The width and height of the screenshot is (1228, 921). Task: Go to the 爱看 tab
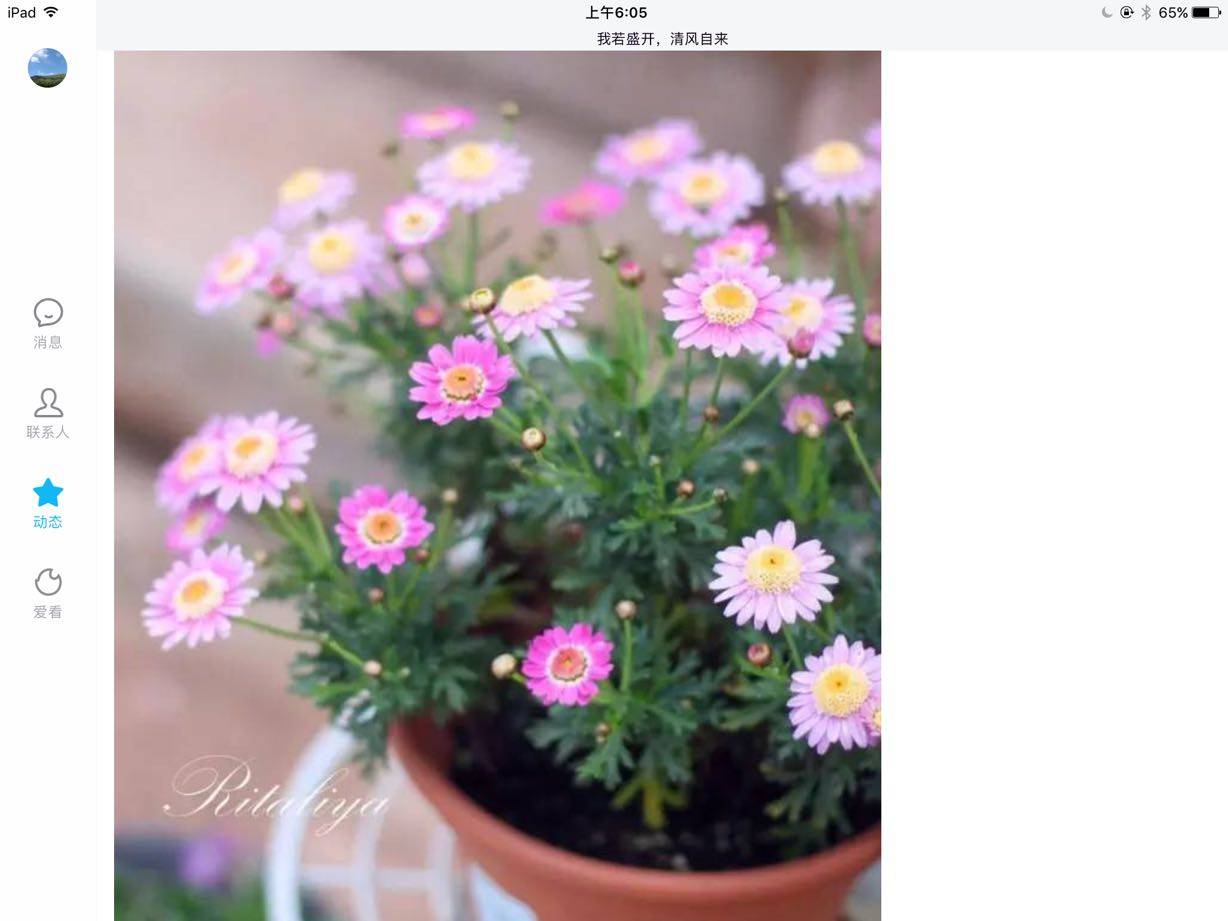click(x=47, y=593)
